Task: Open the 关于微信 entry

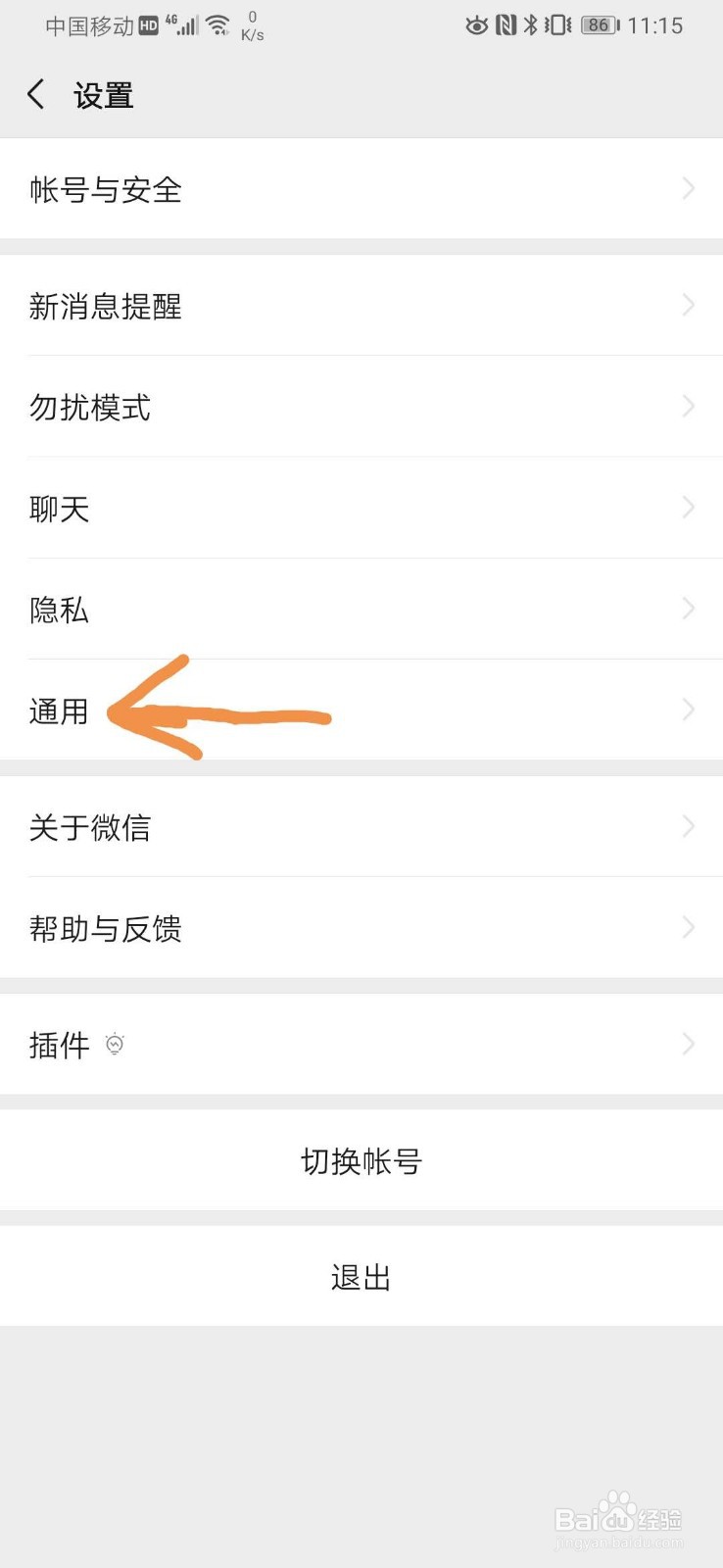Action: 361,827
